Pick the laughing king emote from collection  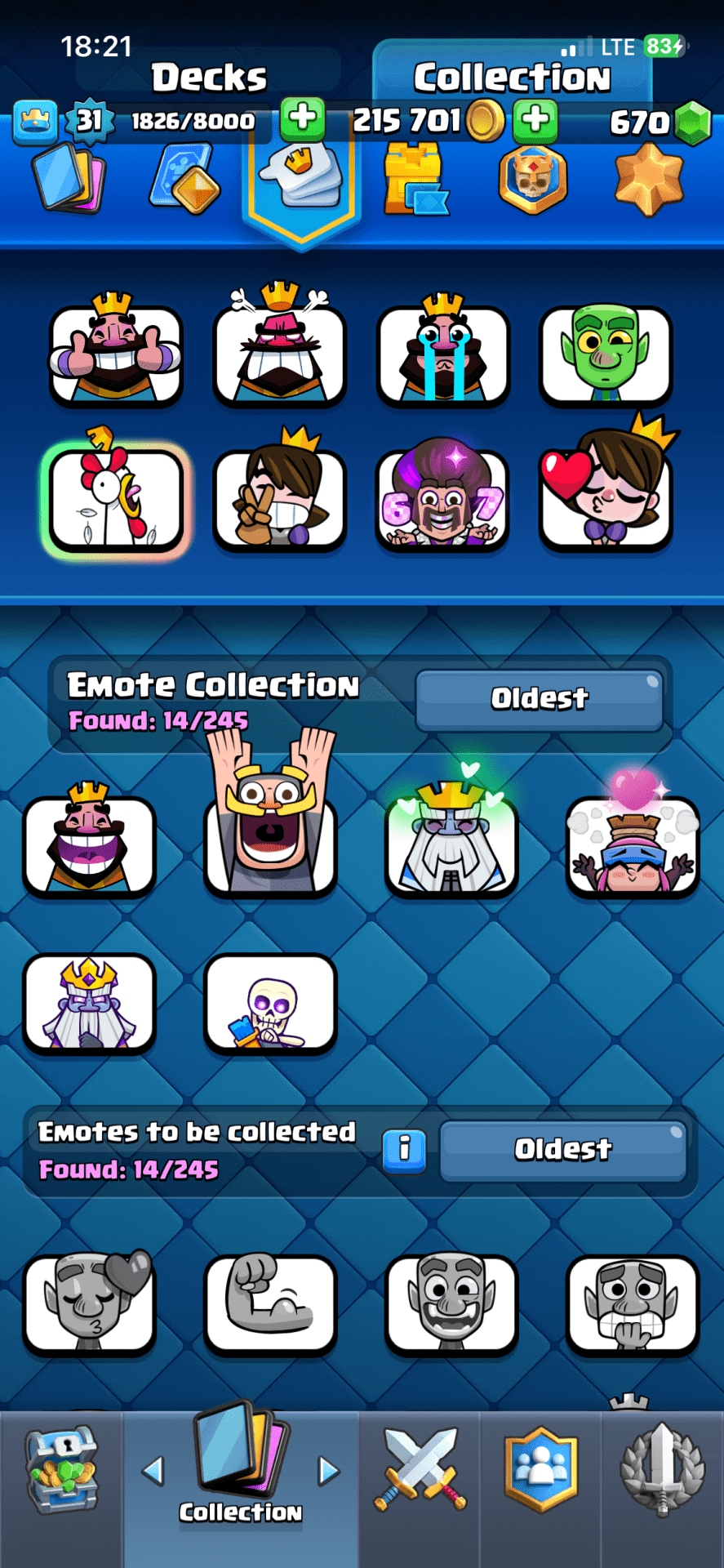pos(89,844)
